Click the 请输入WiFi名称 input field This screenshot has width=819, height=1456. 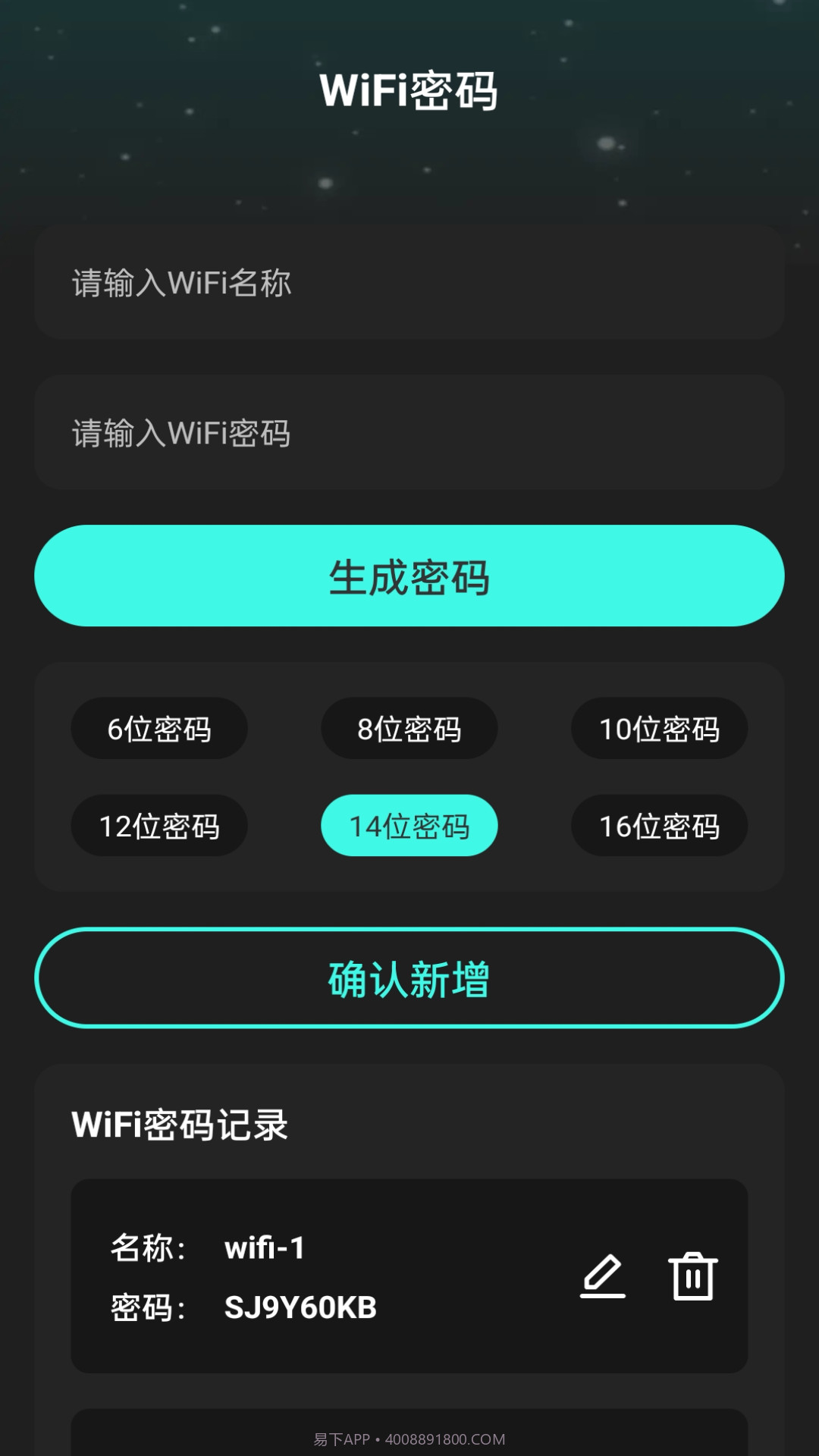tap(409, 283)
